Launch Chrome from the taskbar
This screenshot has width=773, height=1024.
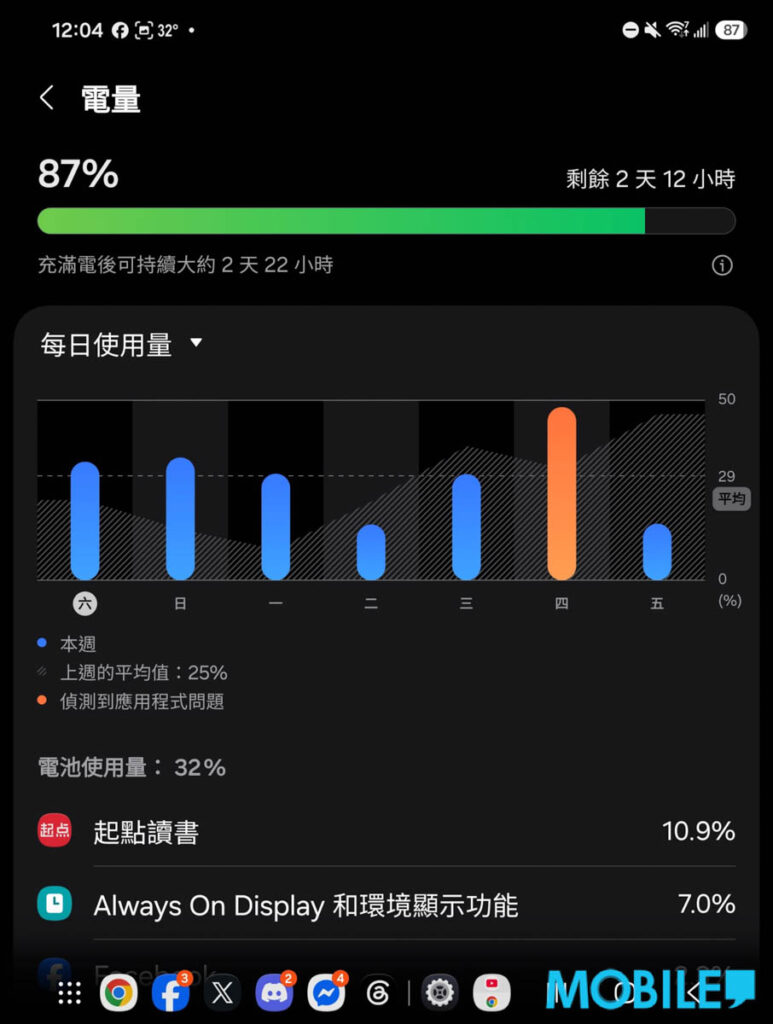pyautogui.click(x=118, y=993)
